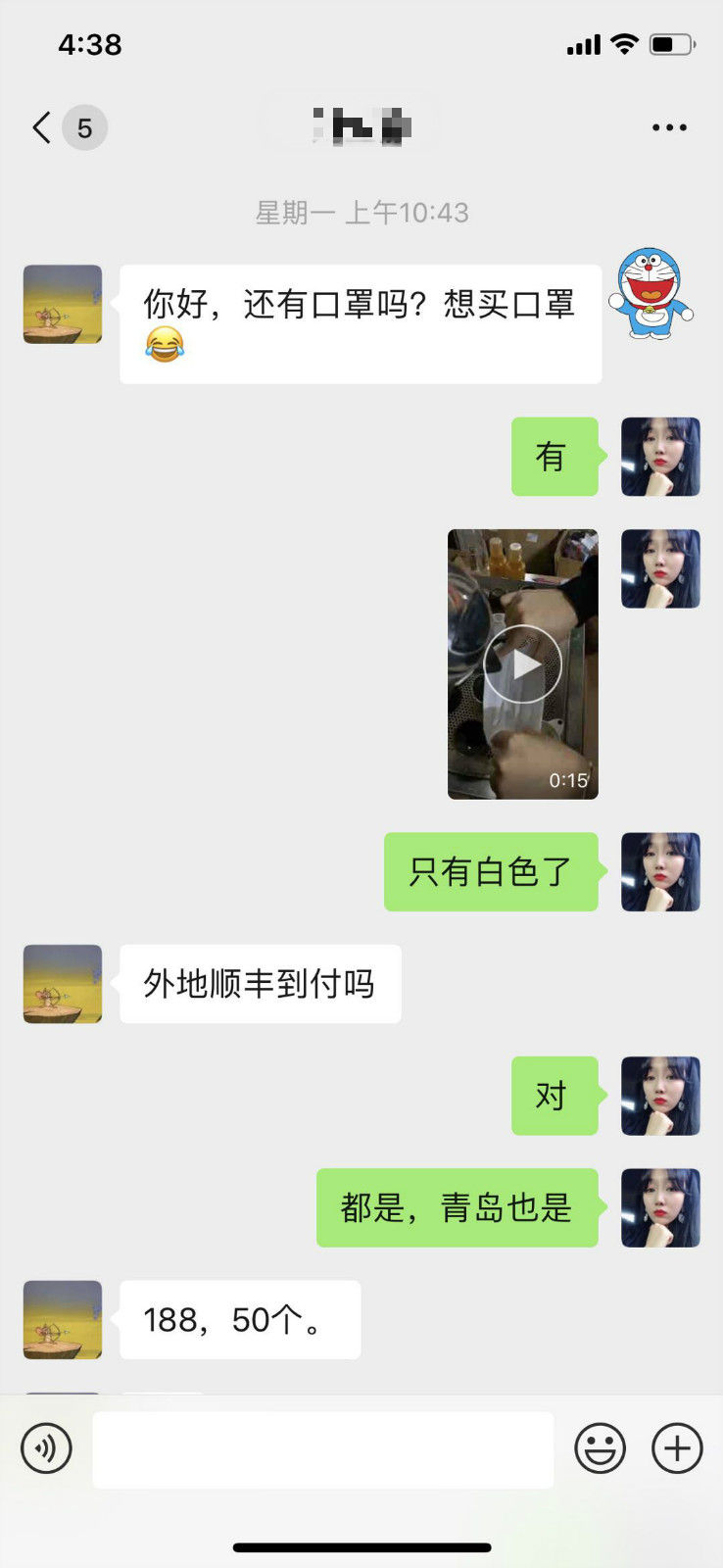723x1568 pixels.
Task: Tap the 外地顺丰到付吗 message bubble
Action: (x=260, y=985)
